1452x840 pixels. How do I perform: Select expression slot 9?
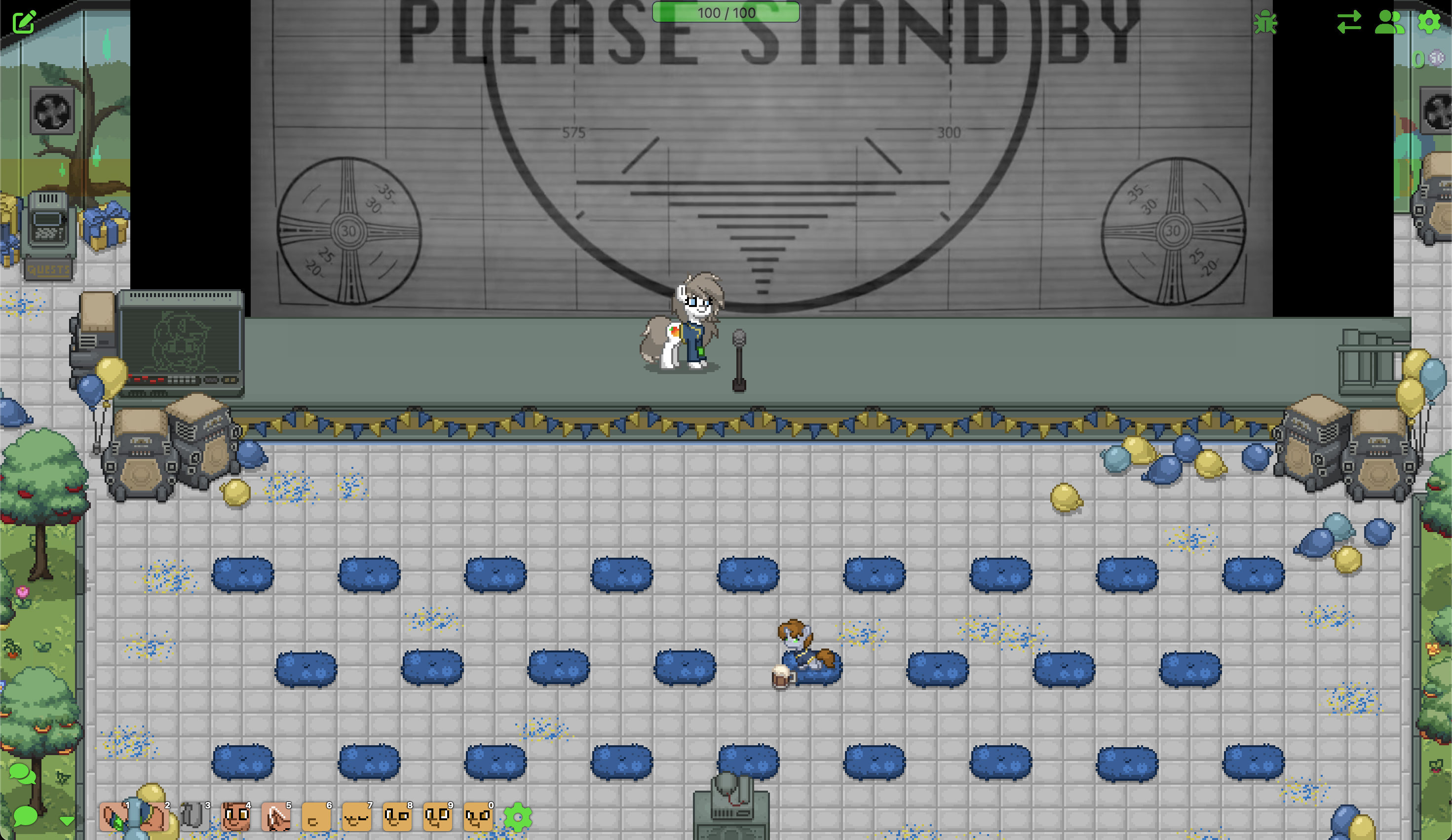click(x=437, y=816)
